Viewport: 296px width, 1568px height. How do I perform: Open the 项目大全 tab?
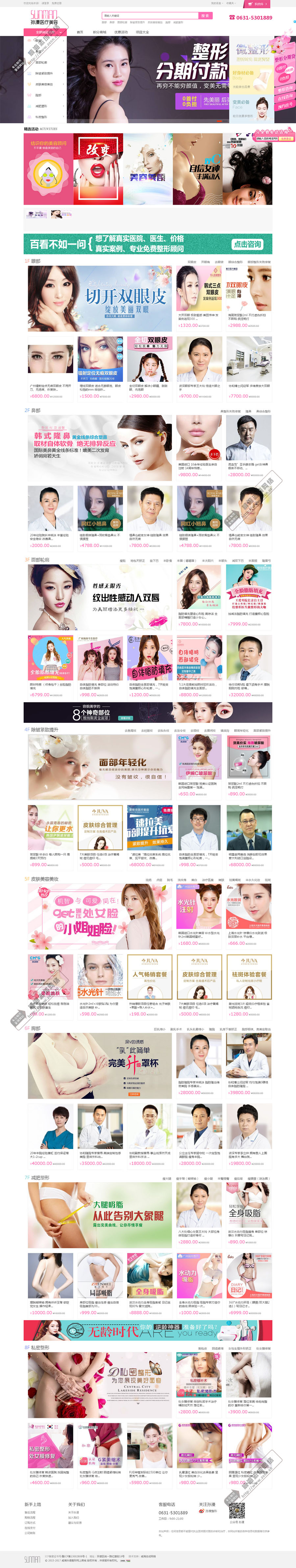[x=142, y=32]
